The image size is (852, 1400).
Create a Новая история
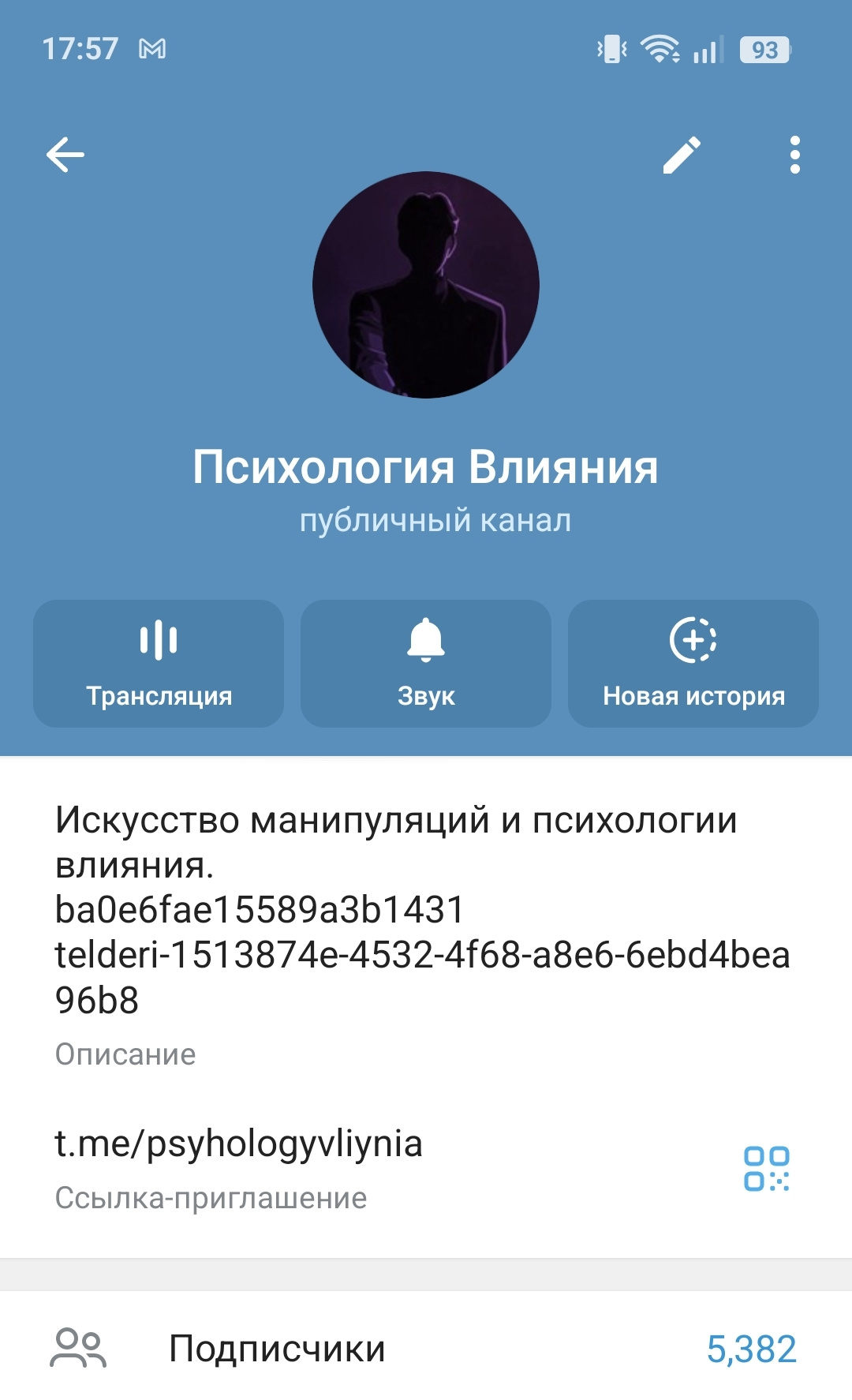click(693, 663)
